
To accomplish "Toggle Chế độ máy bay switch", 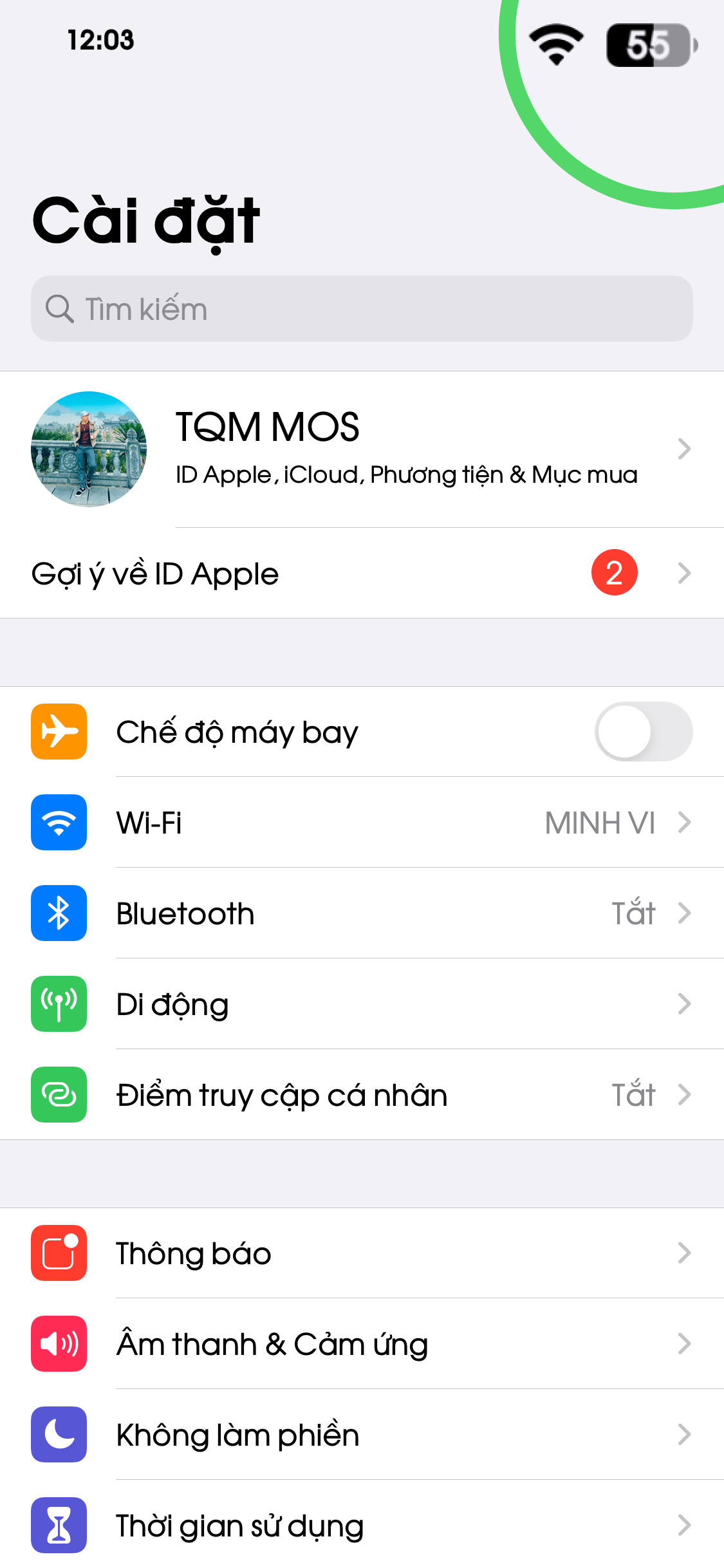I will (643, 732).
